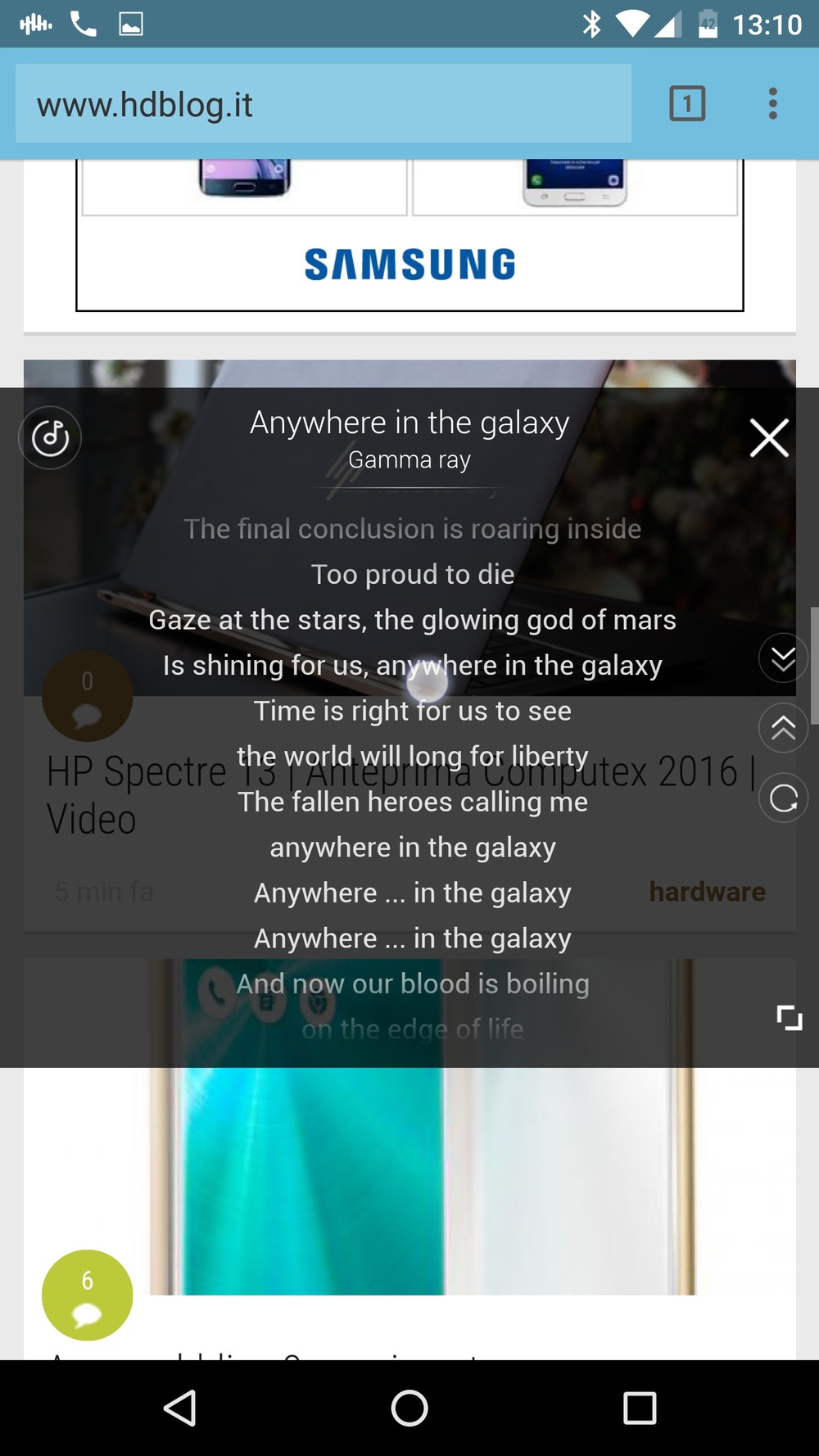Screen dimensions: 819x1456
Task: Go back with the system back button
Action: pos(180,1409)
